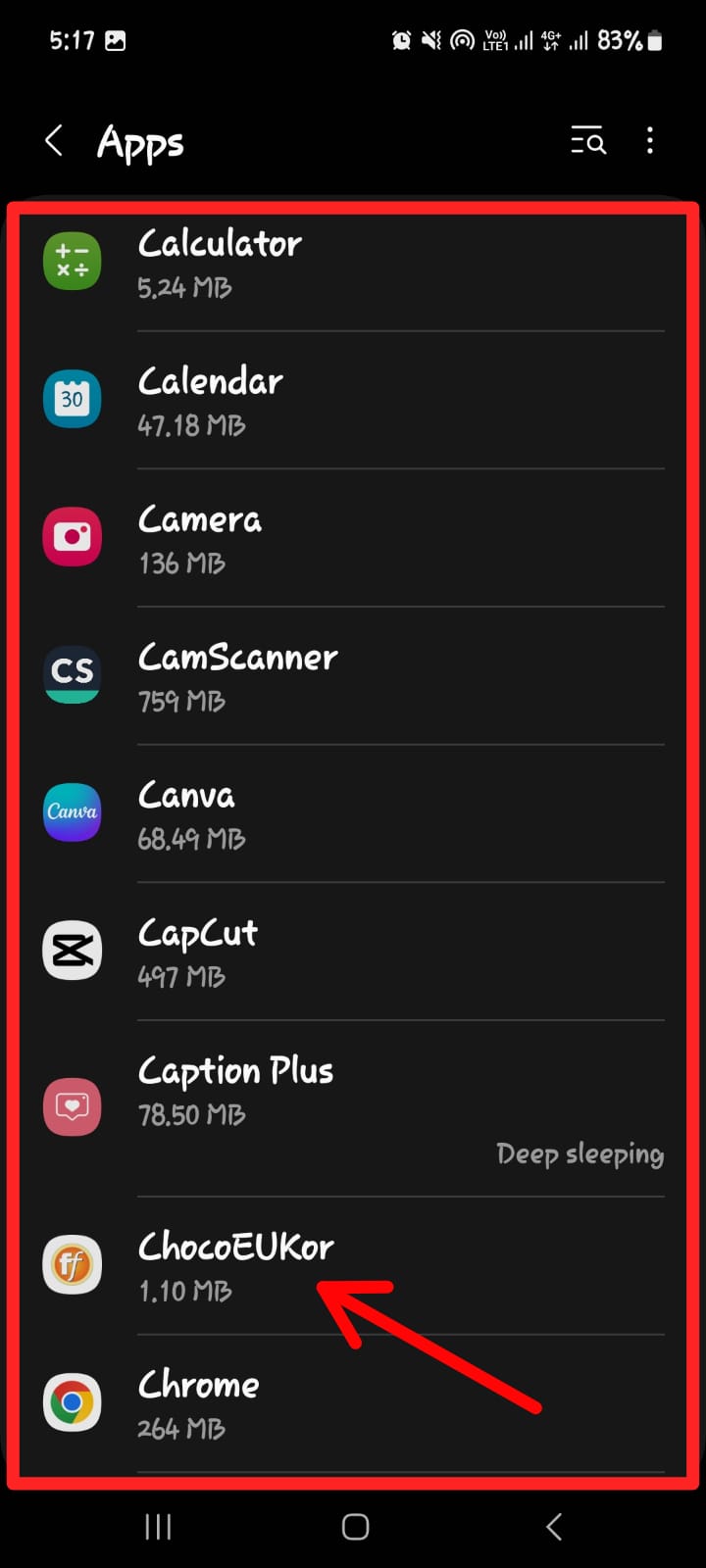
Task: View Chrome app info
Action: click(x=353, y=1403)
